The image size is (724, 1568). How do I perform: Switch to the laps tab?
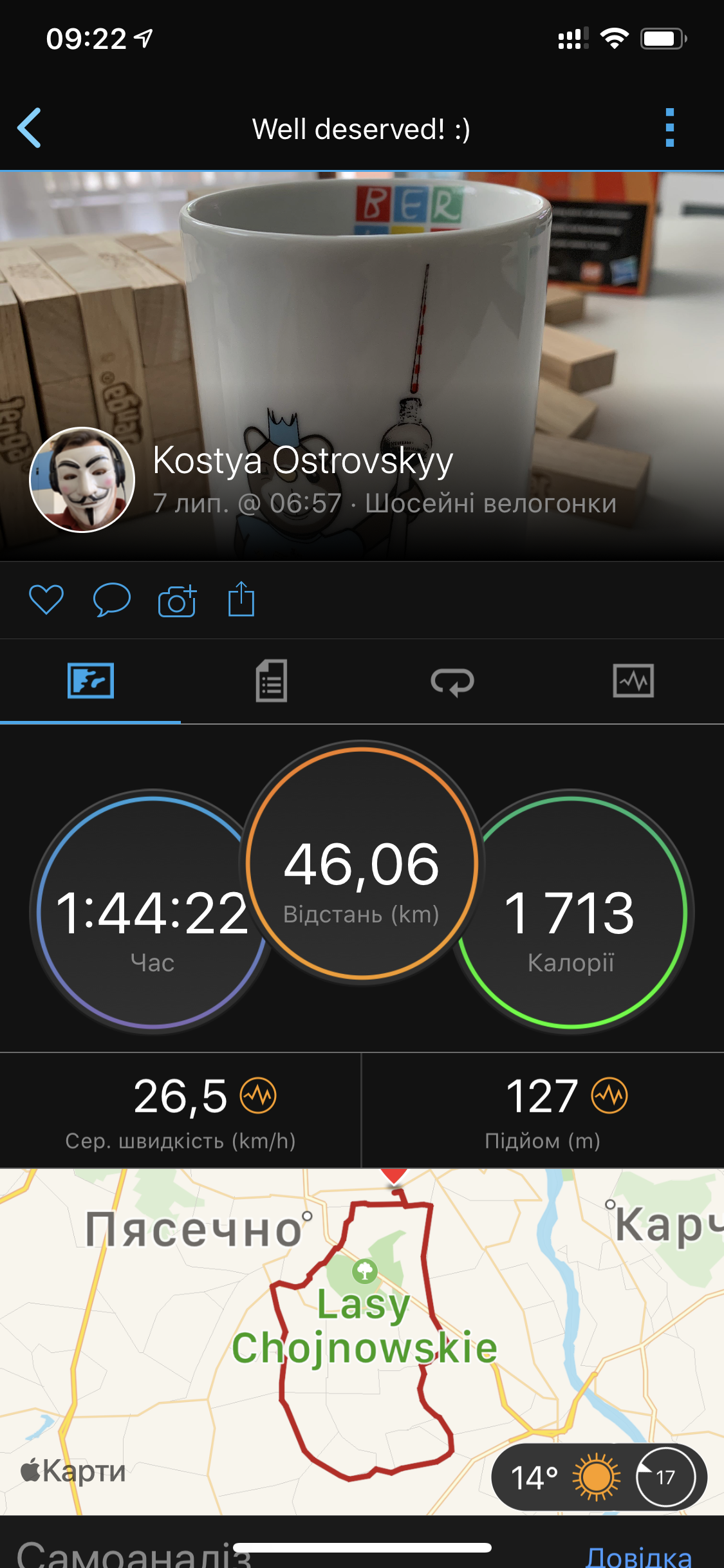pyautogui.click(x=452, y=681)
